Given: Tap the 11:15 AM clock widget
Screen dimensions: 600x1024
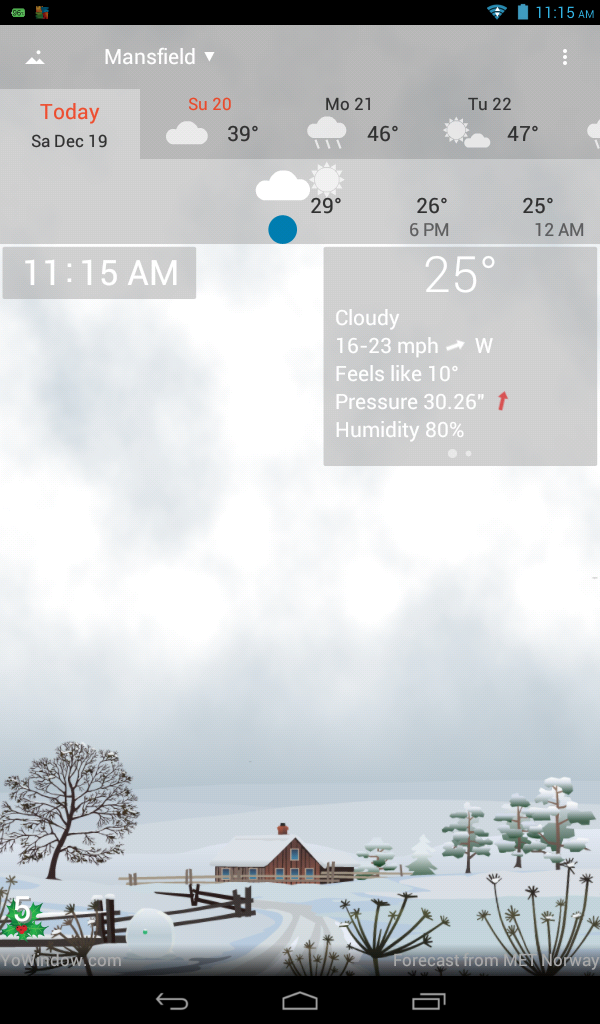Looking at the screenshot, I should tap(100, 273).
